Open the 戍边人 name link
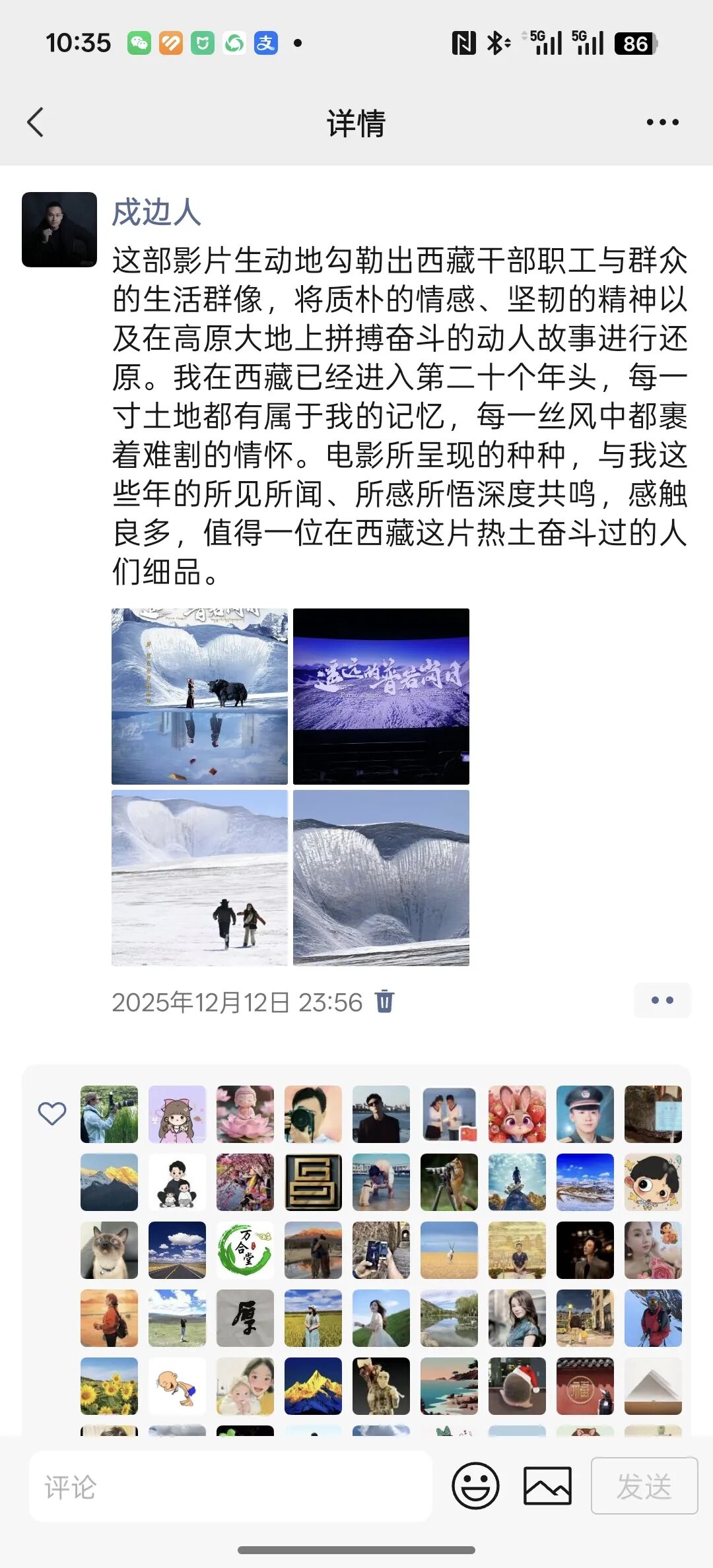 click(156, 212)
